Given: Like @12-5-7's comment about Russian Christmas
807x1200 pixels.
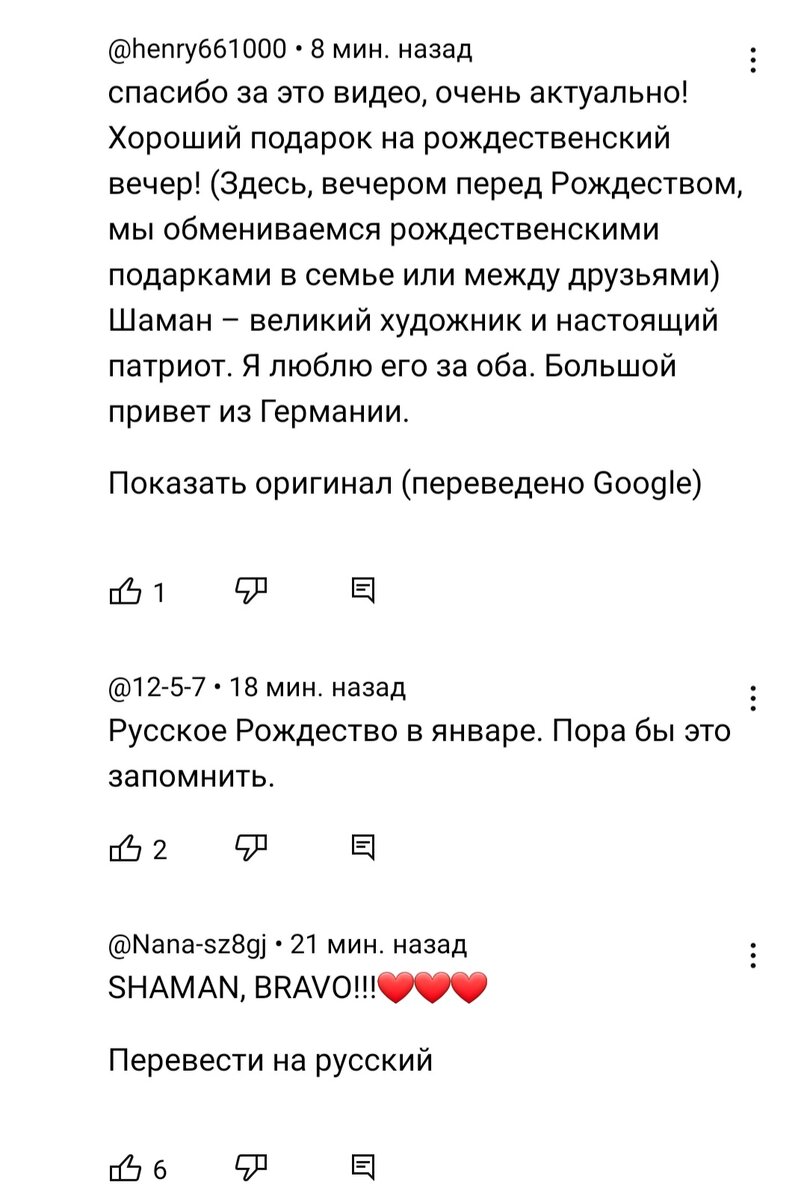Looking at the screenshot, I should (124, 848).
